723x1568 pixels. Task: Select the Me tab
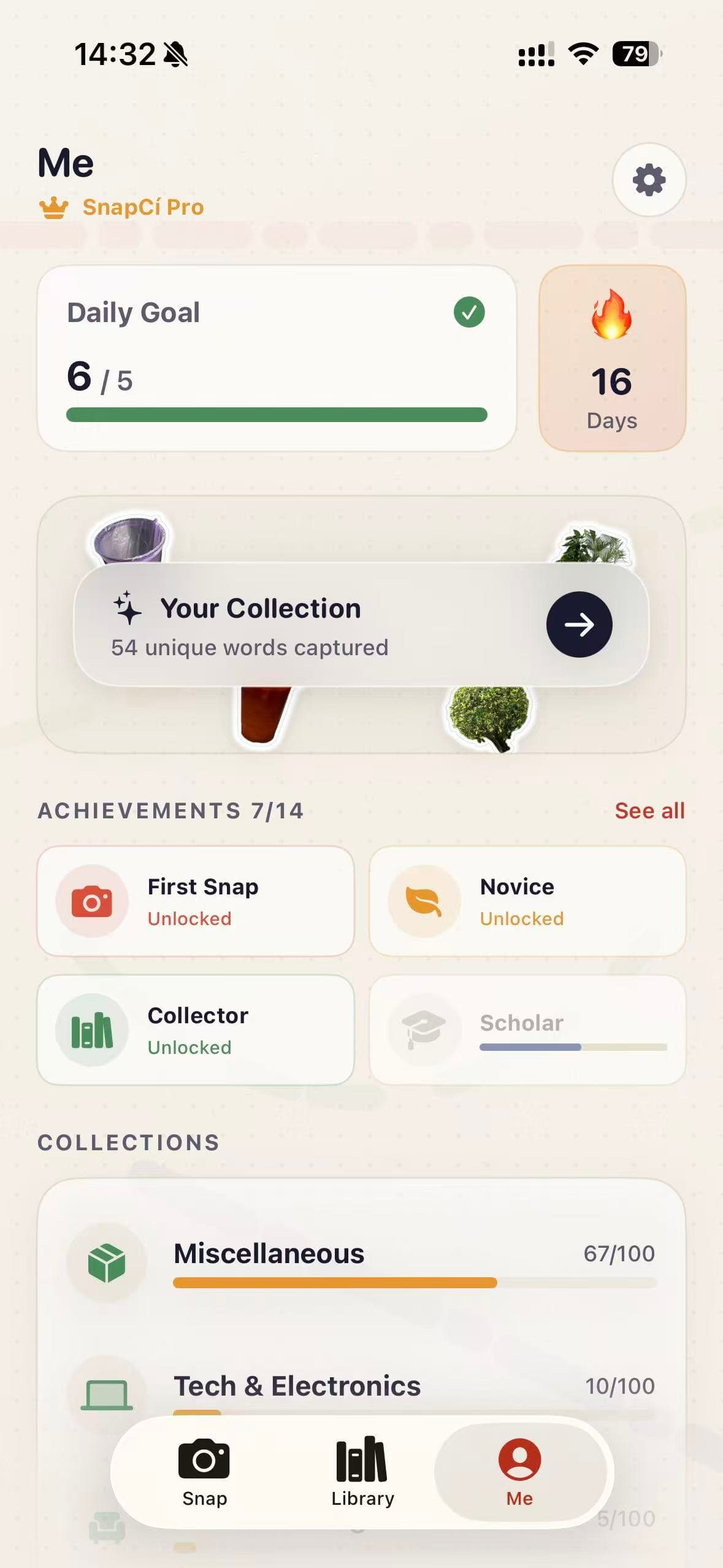click(519, 1472)
